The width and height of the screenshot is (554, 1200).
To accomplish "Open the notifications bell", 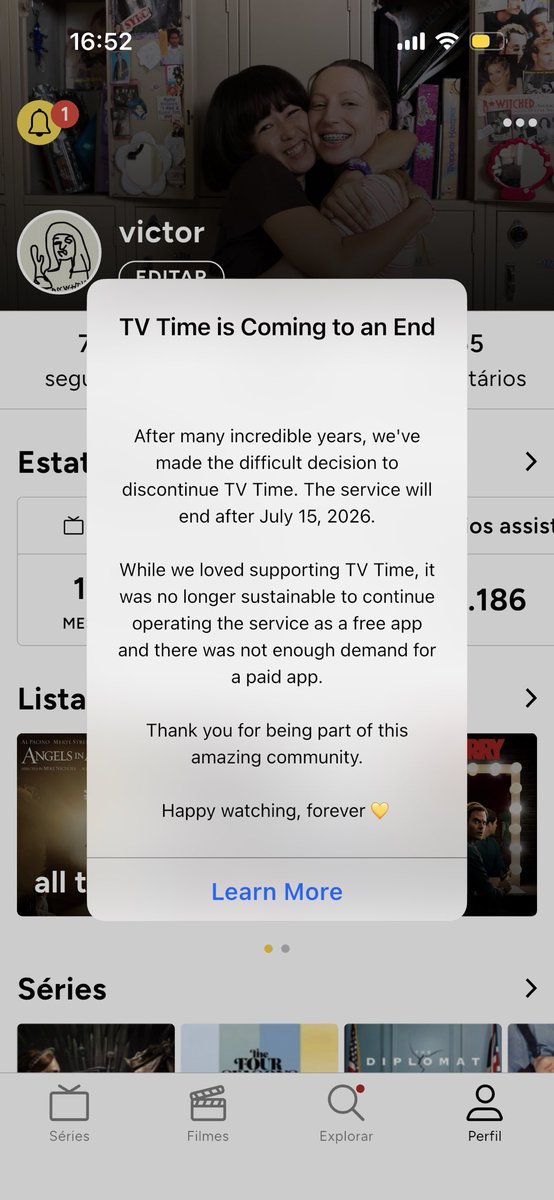I will coord(39,124).
